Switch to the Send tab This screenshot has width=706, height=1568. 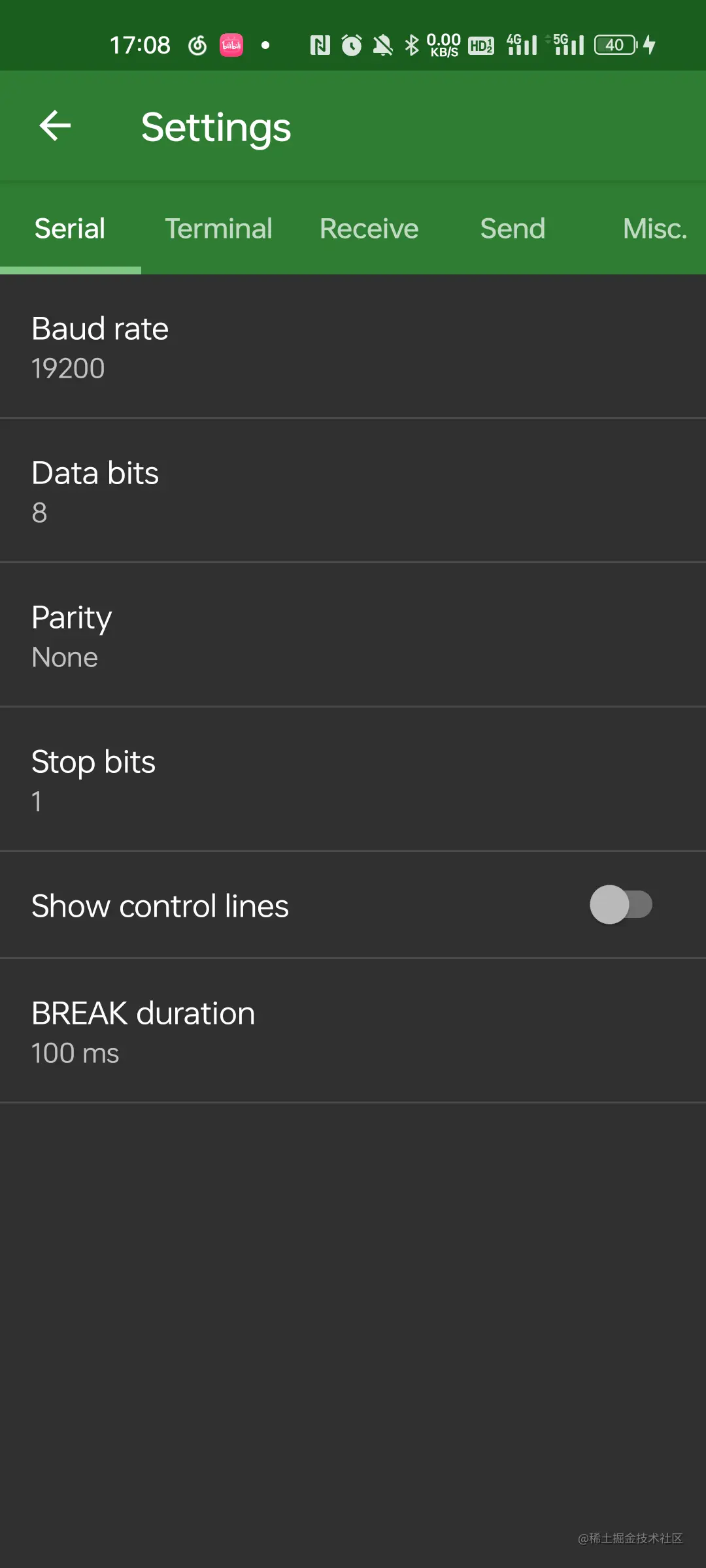513,229
